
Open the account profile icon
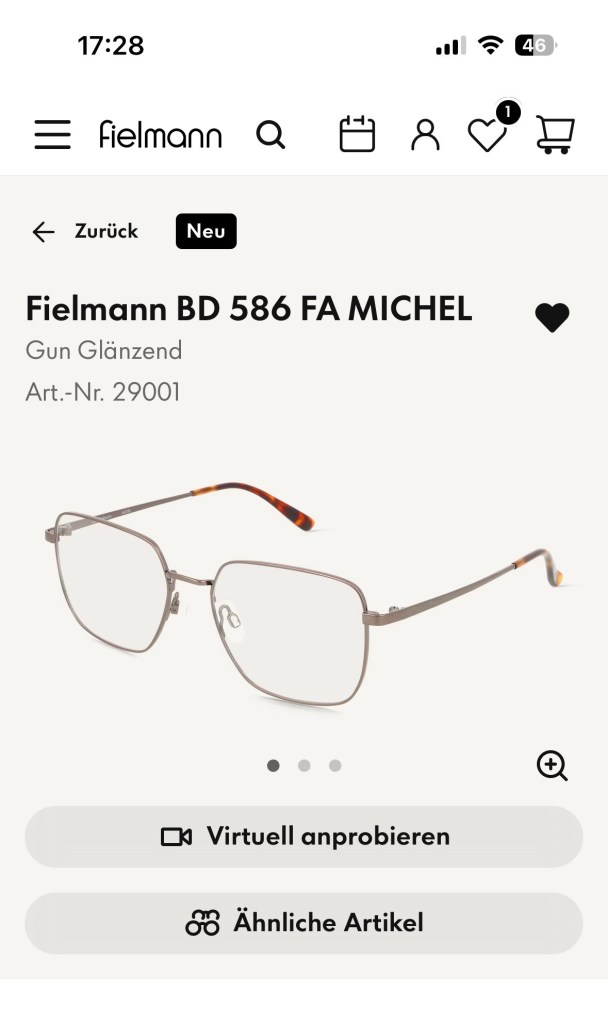pyautogui.click(x=425, y=134)
